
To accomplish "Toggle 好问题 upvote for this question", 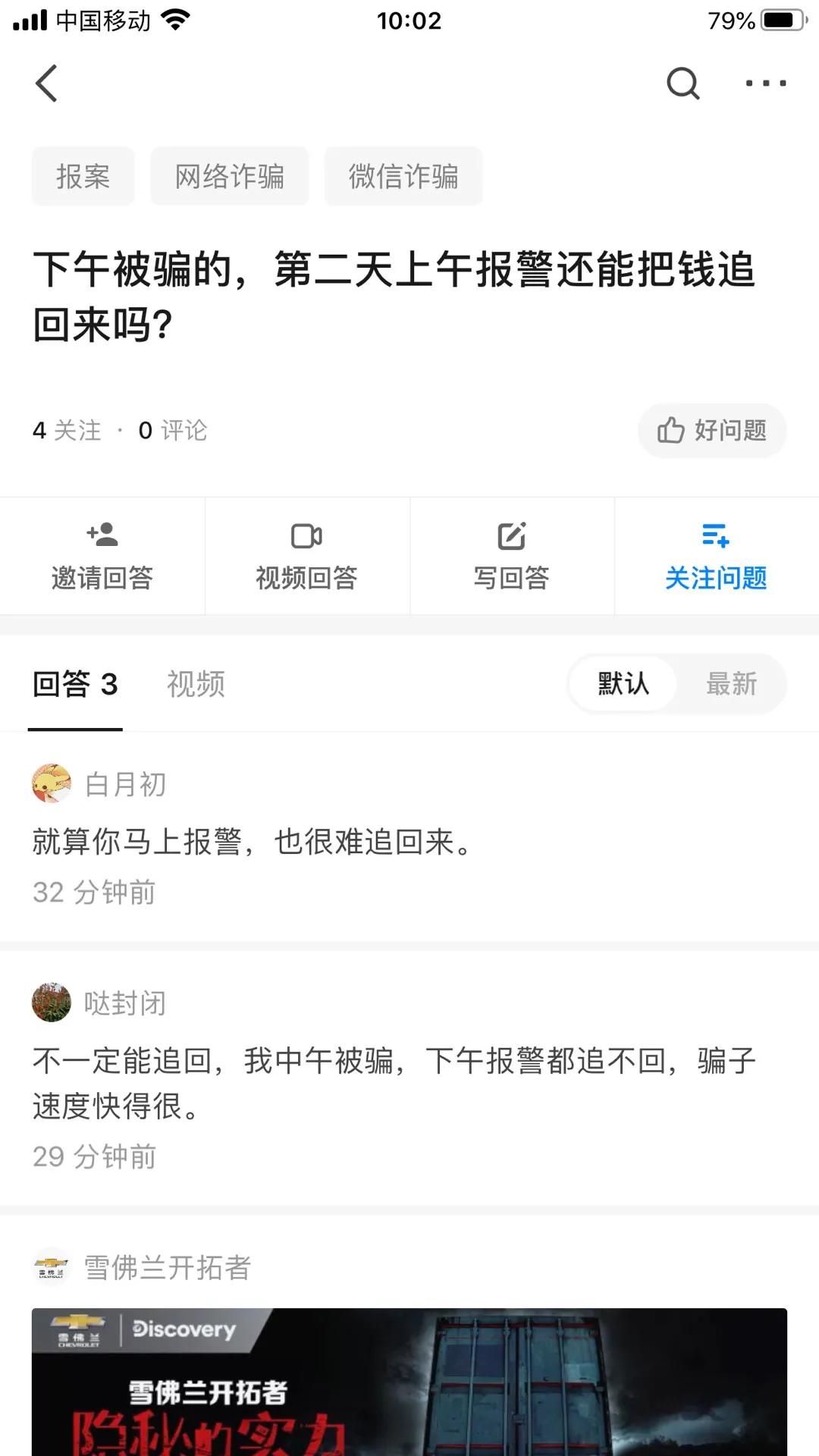I will 712,430.
